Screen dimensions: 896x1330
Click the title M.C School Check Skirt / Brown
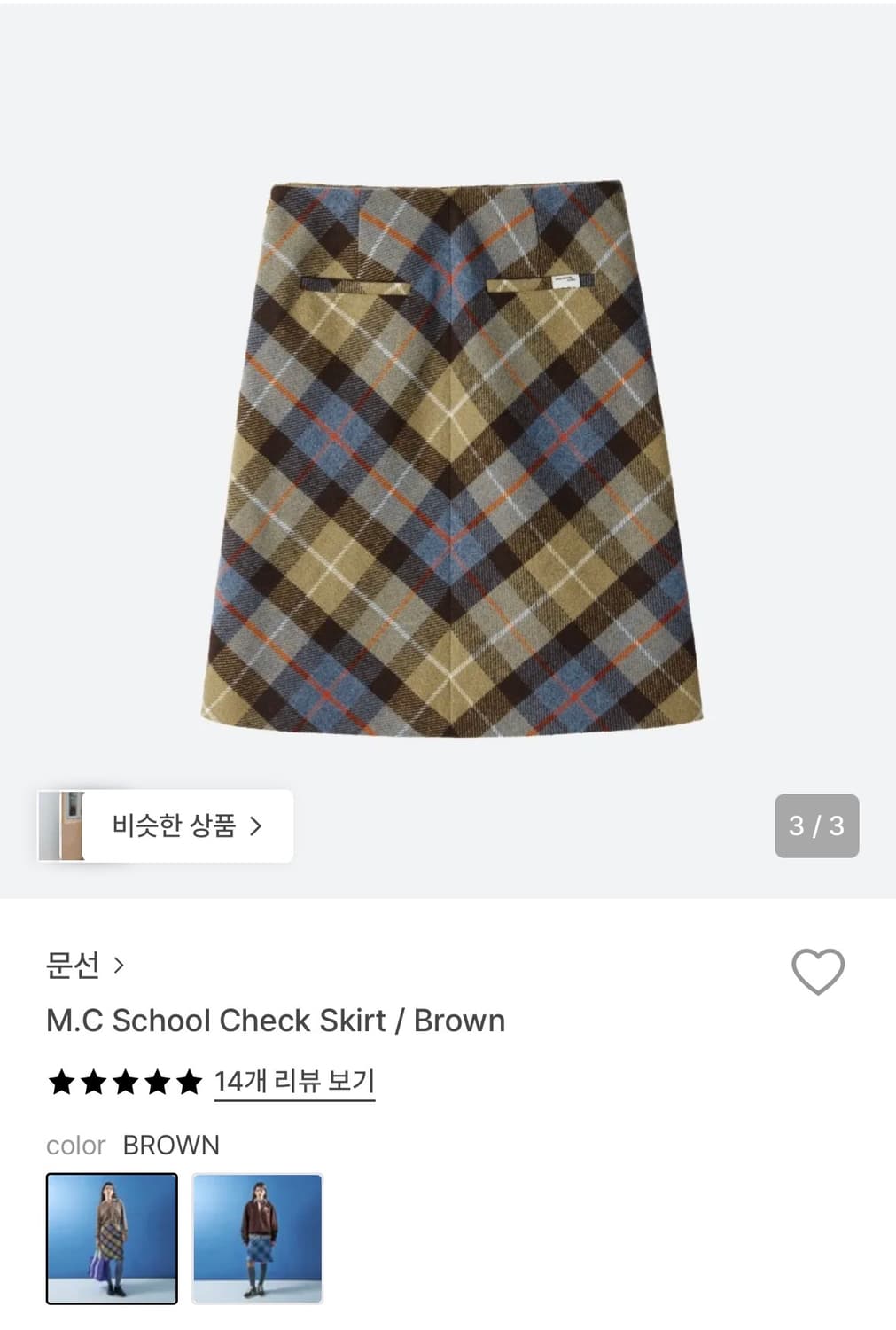275,1021
